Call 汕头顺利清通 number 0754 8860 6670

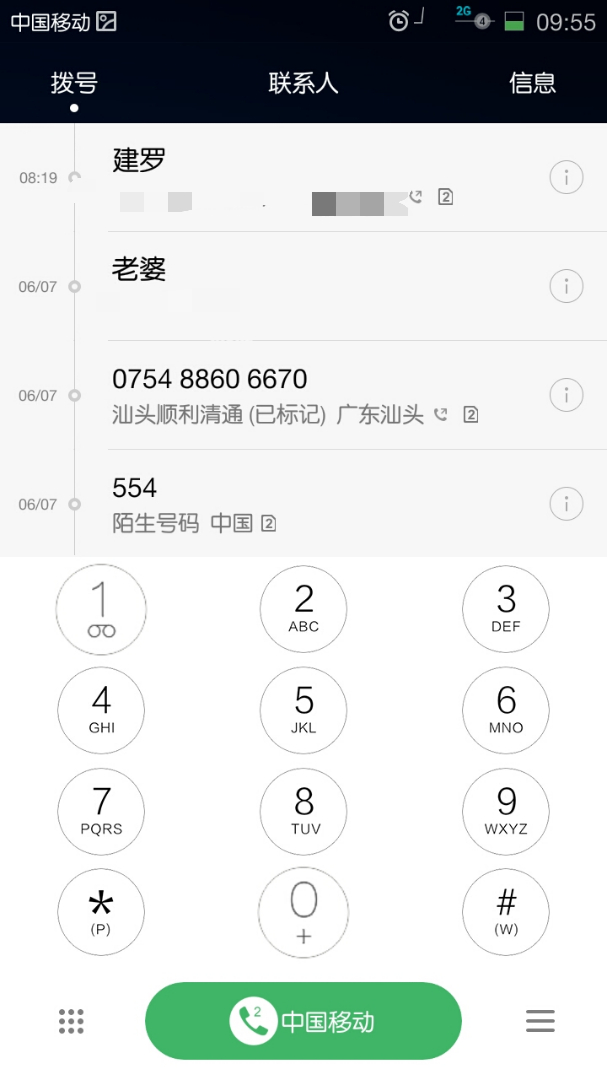pyautogui.click(x=300, y=395)
